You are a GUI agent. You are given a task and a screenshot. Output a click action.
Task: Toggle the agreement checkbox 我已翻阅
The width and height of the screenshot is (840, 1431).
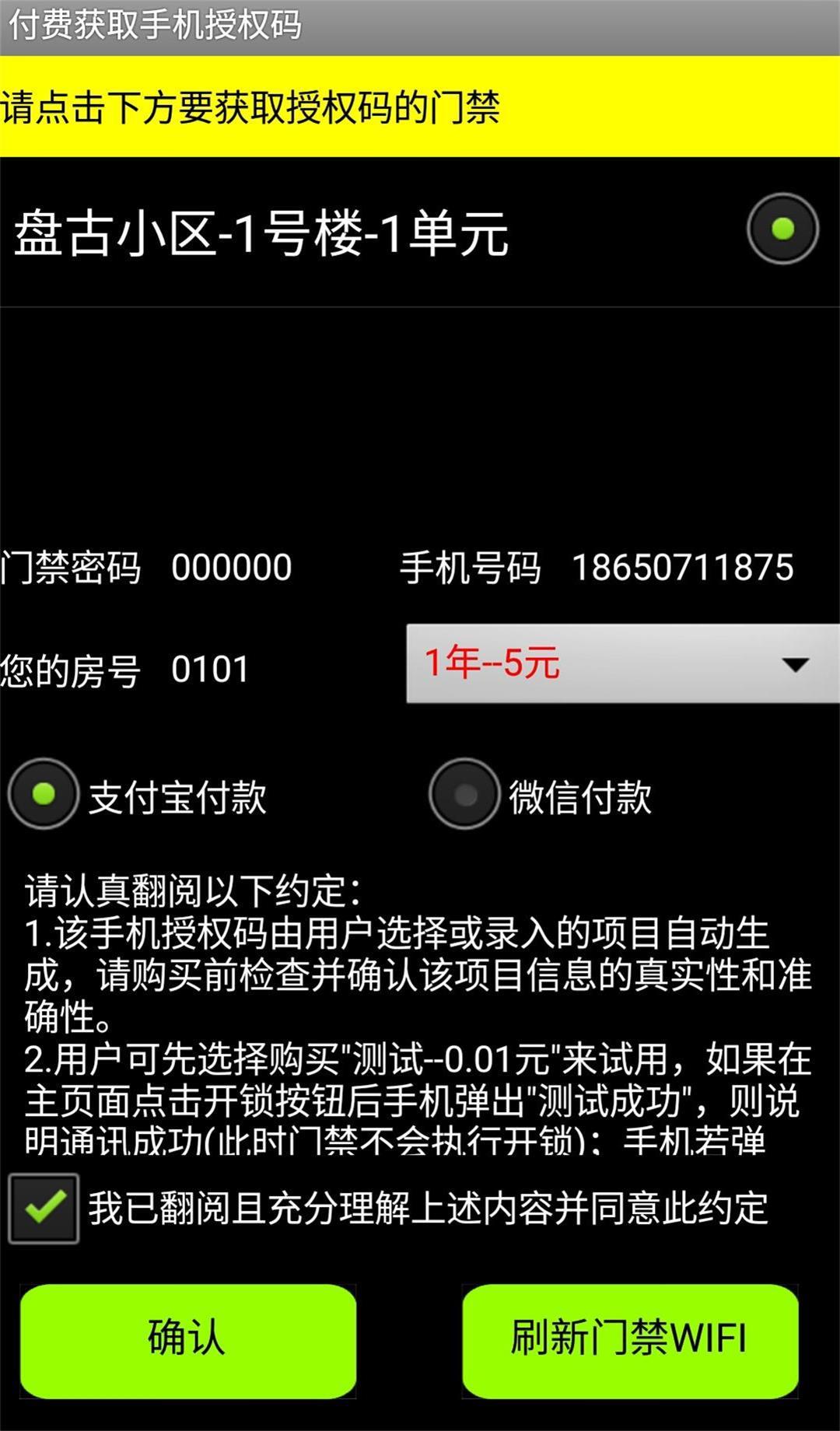pos(44,1208)
